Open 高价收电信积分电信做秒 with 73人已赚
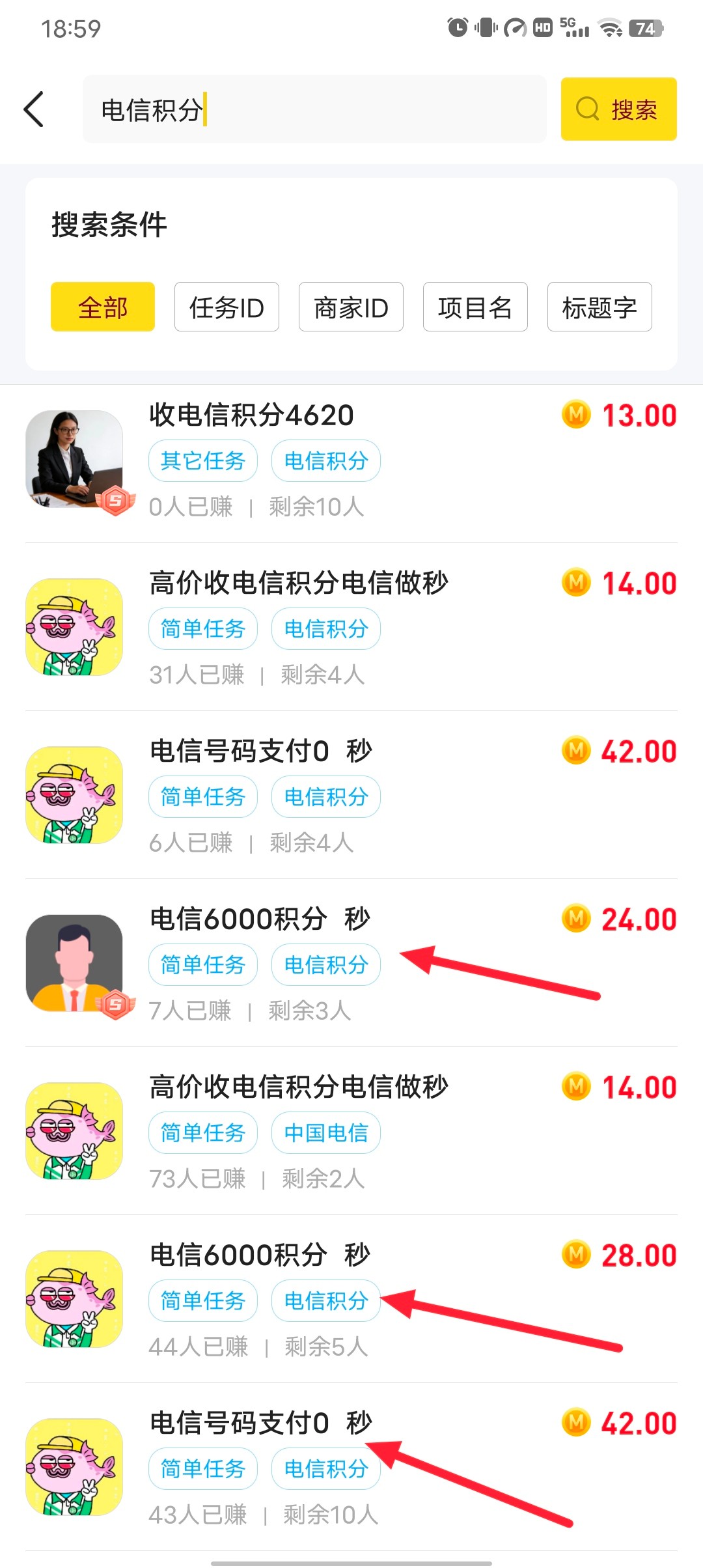The width and height of the screenshot is (703, 1568). (351, 1132)
